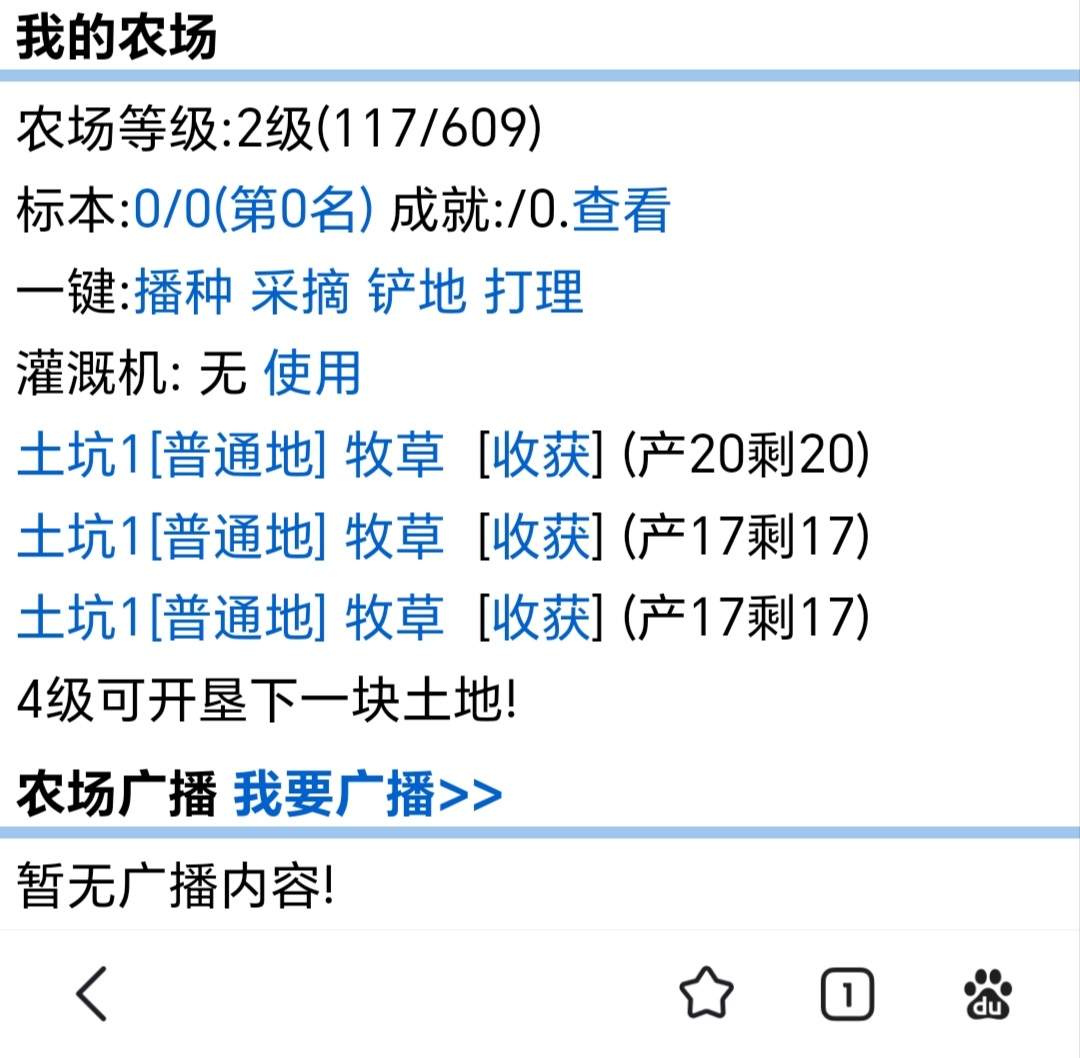Viewport: 1080px width, 1058px height.
Task: Tap the one-key 铲地 link
Action: point(417,293)
